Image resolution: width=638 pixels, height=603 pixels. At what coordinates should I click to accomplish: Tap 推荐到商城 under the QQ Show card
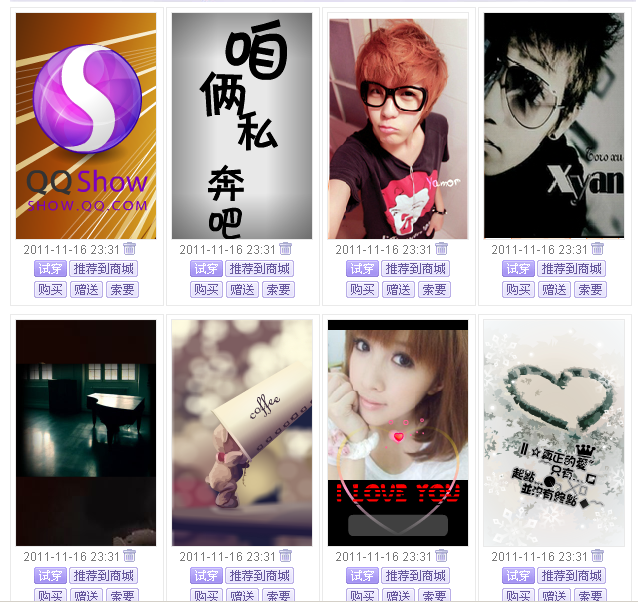point(103,269)
